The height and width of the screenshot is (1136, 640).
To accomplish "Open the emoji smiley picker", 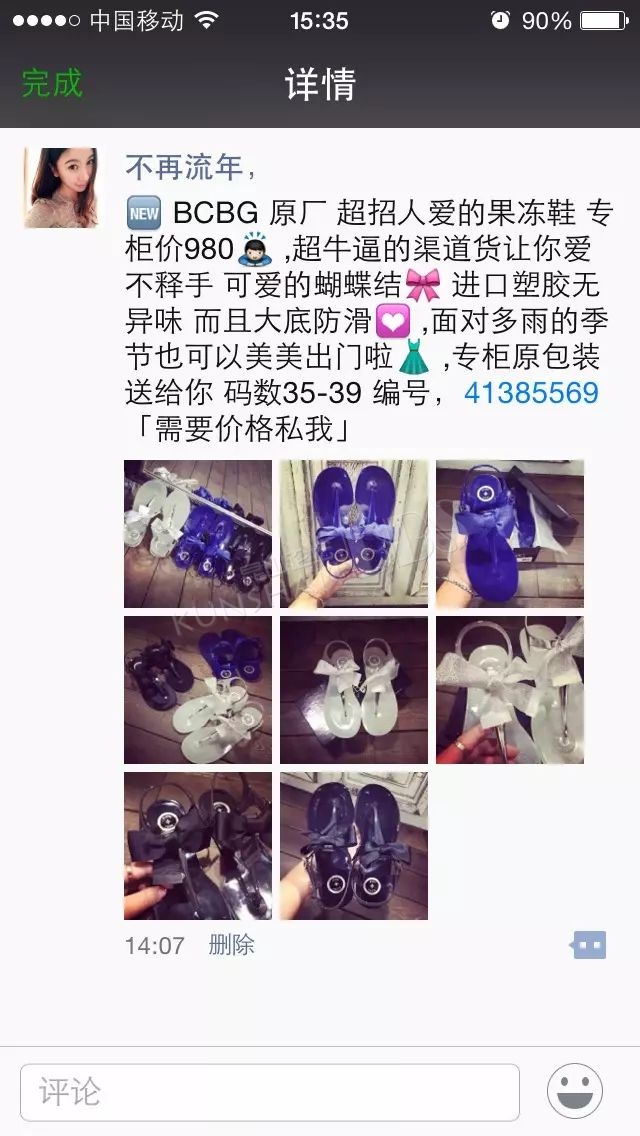I will pos(575,1091).
